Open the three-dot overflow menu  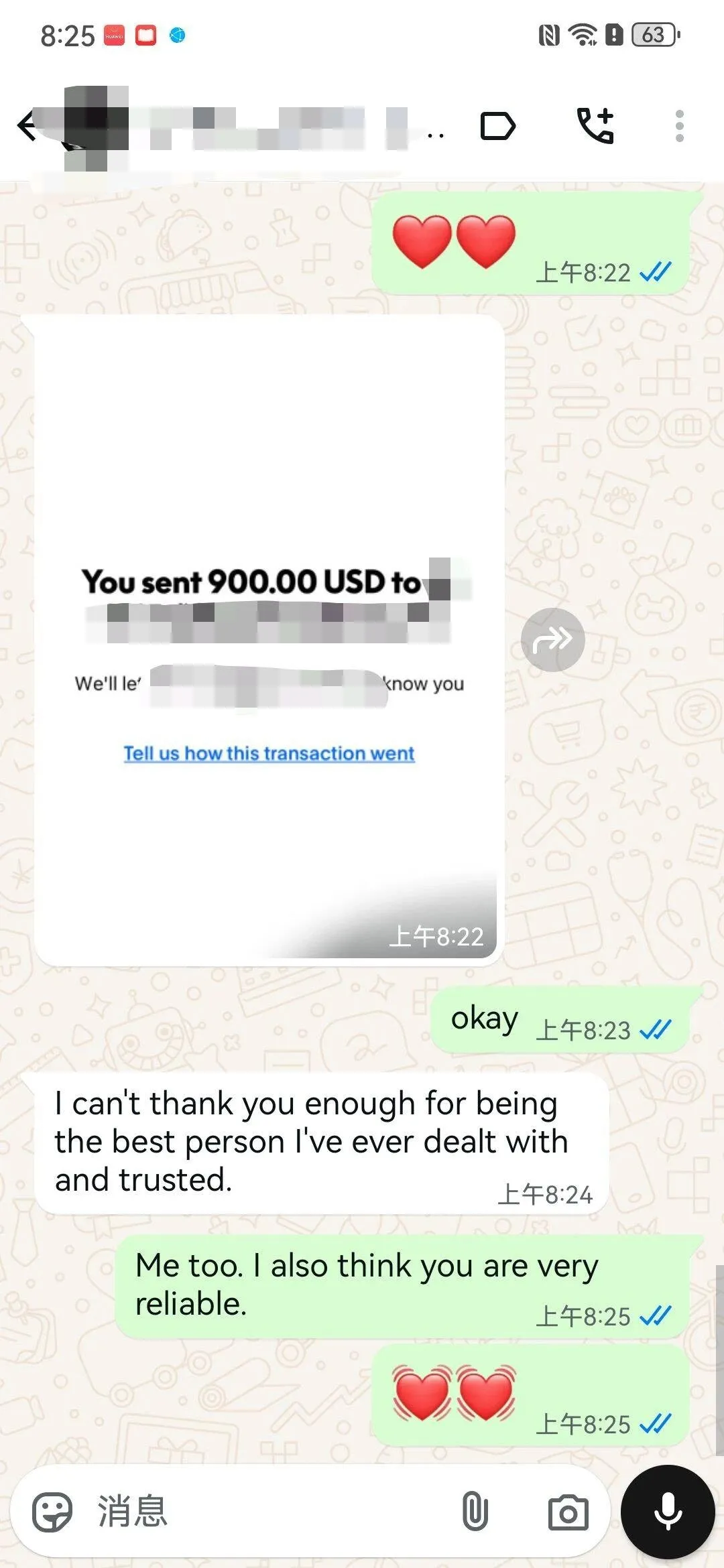click(679, 126)
